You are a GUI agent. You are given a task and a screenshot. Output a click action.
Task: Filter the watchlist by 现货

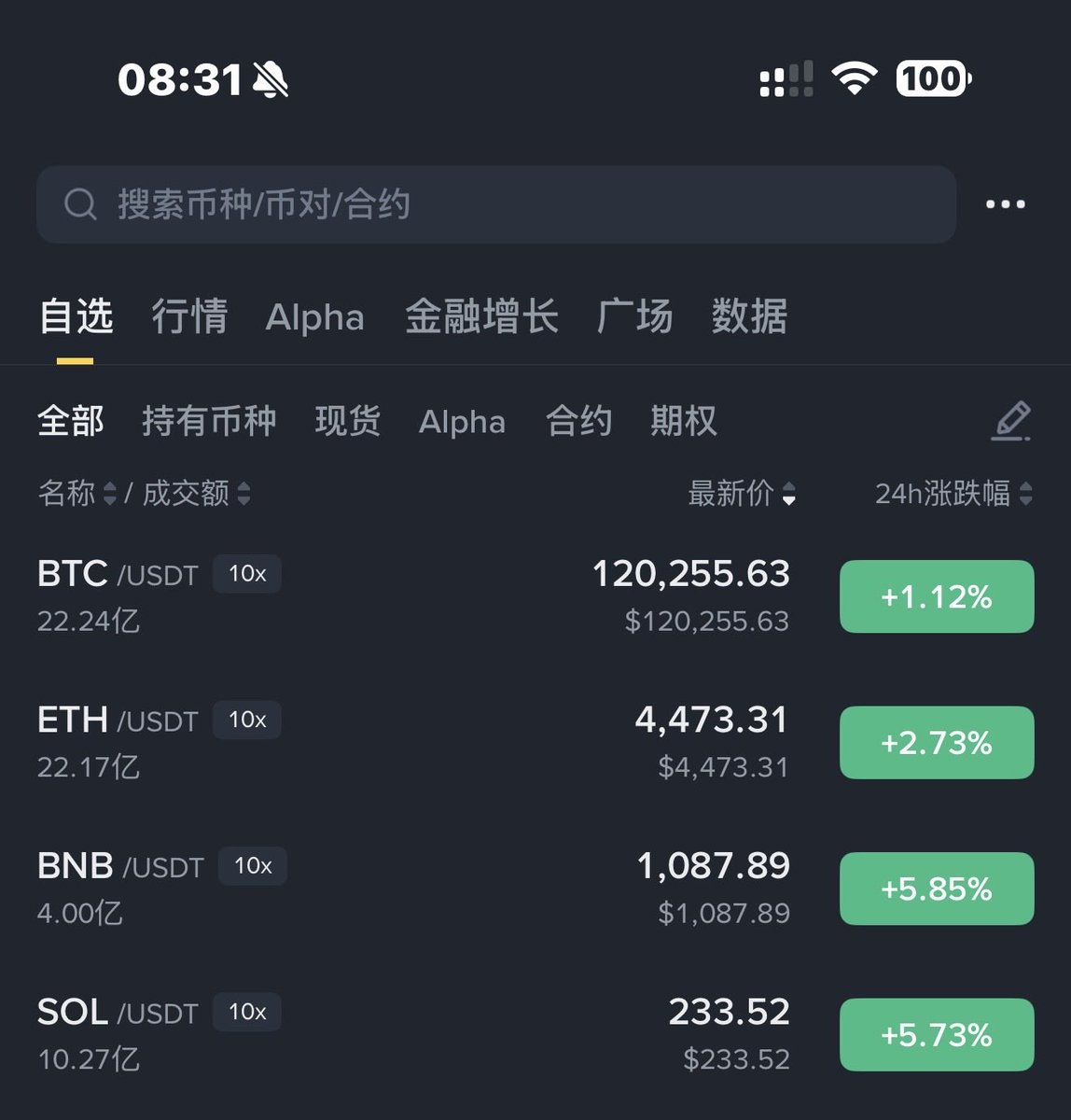tap(347, 421)
